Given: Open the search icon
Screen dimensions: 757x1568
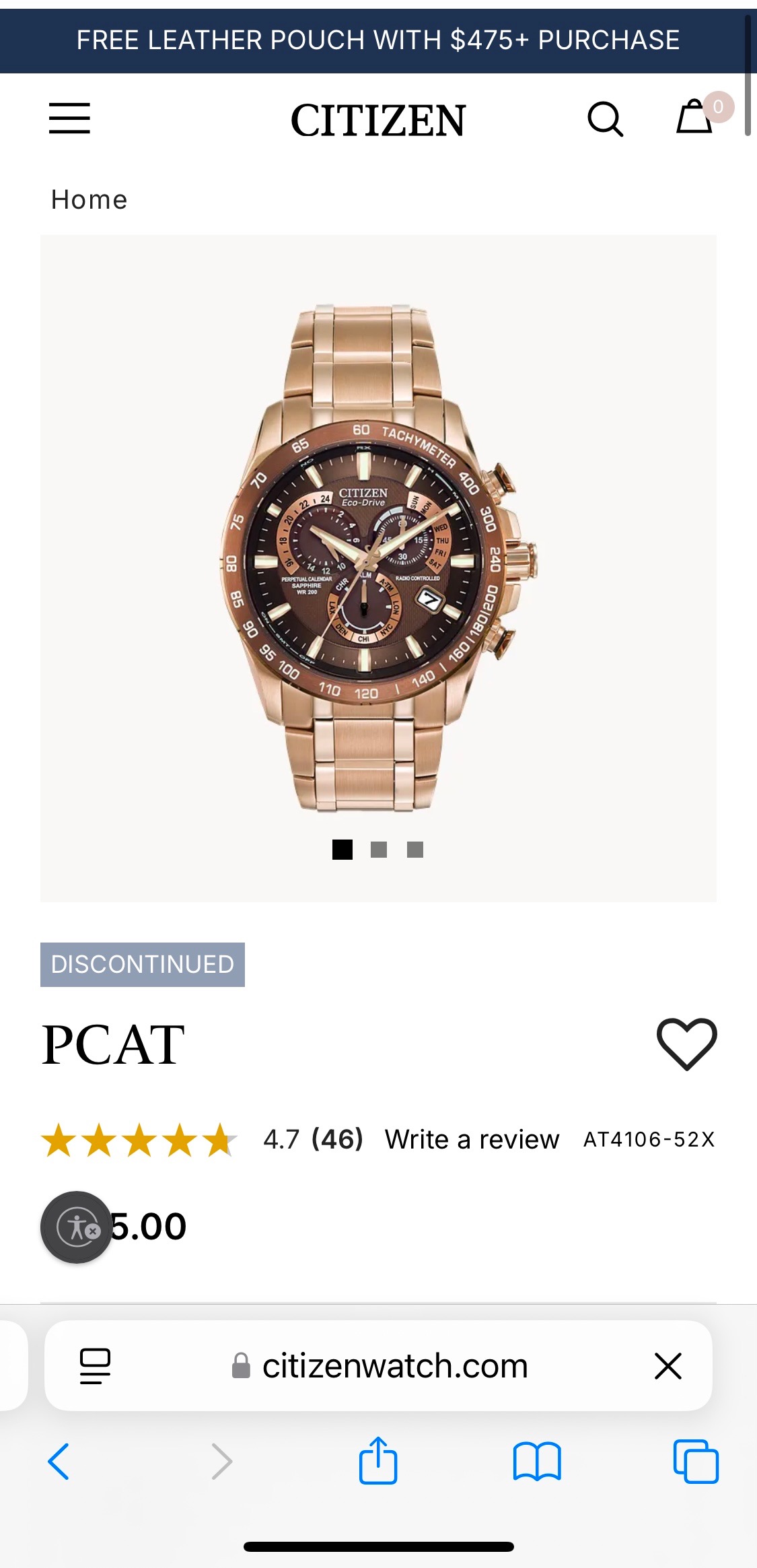Looking at the screenshot, I should coord(605,119).
